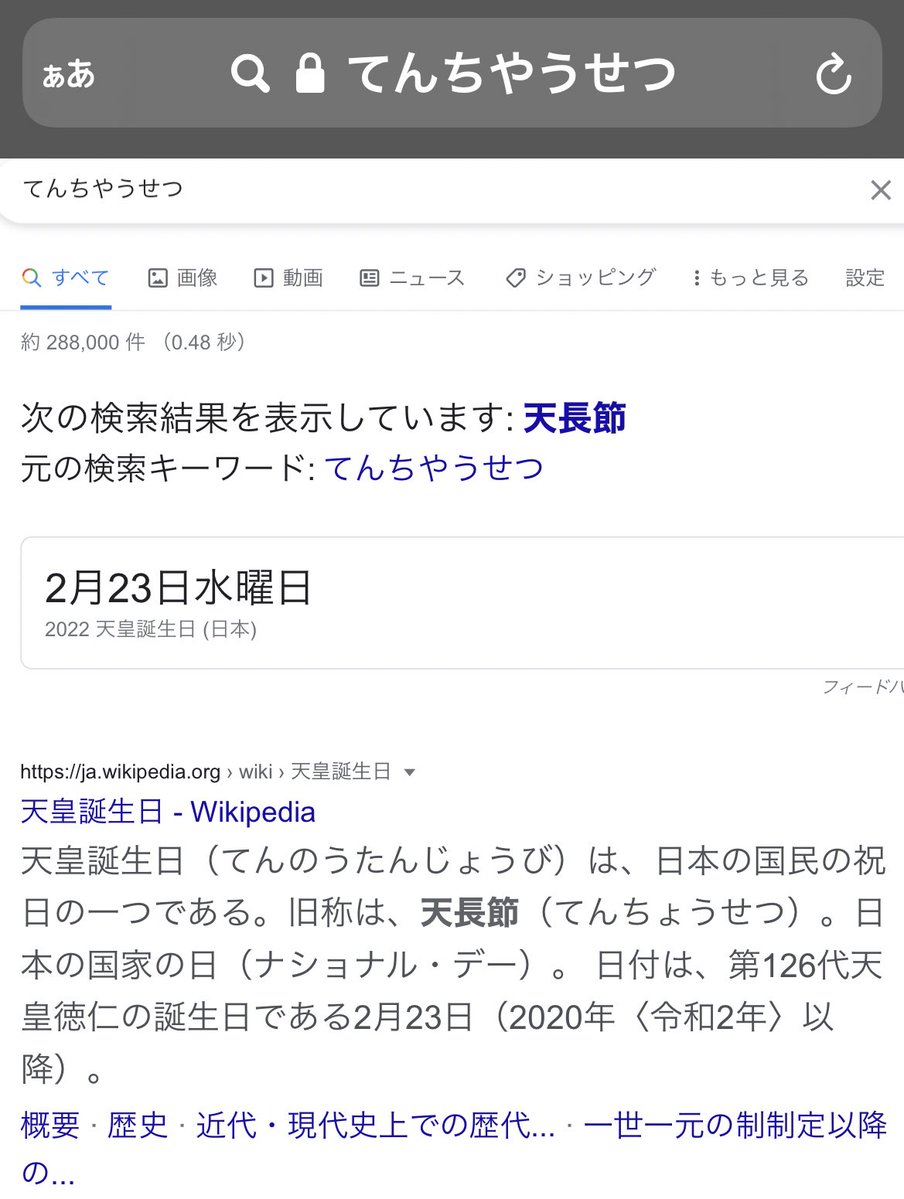Viewport: 904px width, 1199px height.
Task: Switch to the 動画 tab
Action: click(x=289, y=278)
